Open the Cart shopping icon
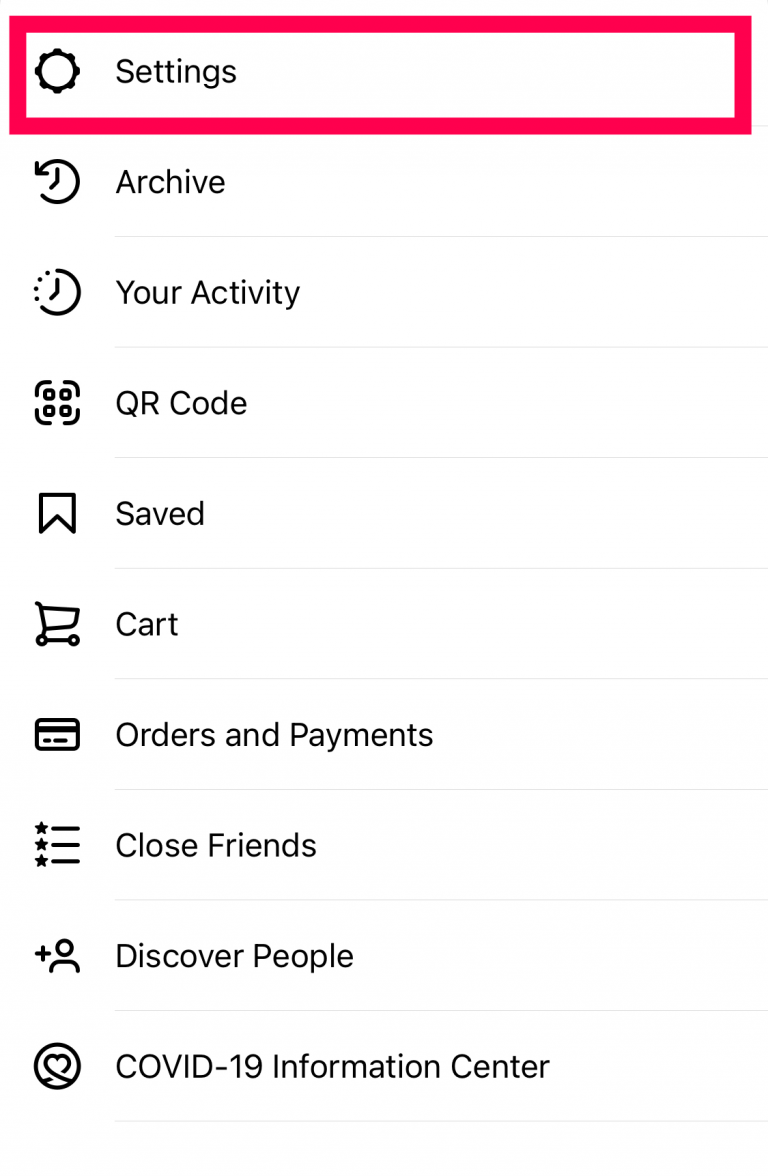The height and width of the screenshot is (1176, 768). point(57,624)
